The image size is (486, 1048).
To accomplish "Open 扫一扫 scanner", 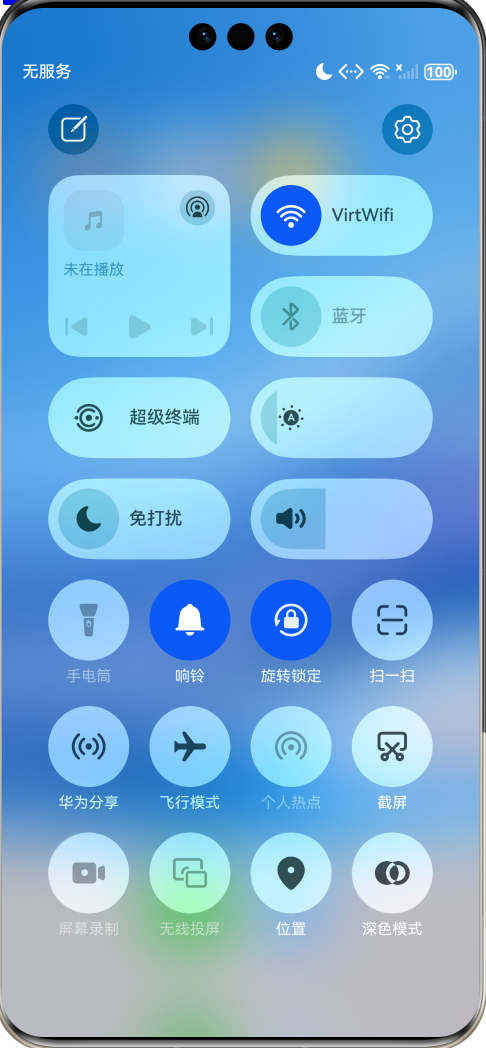I will 392,620.
